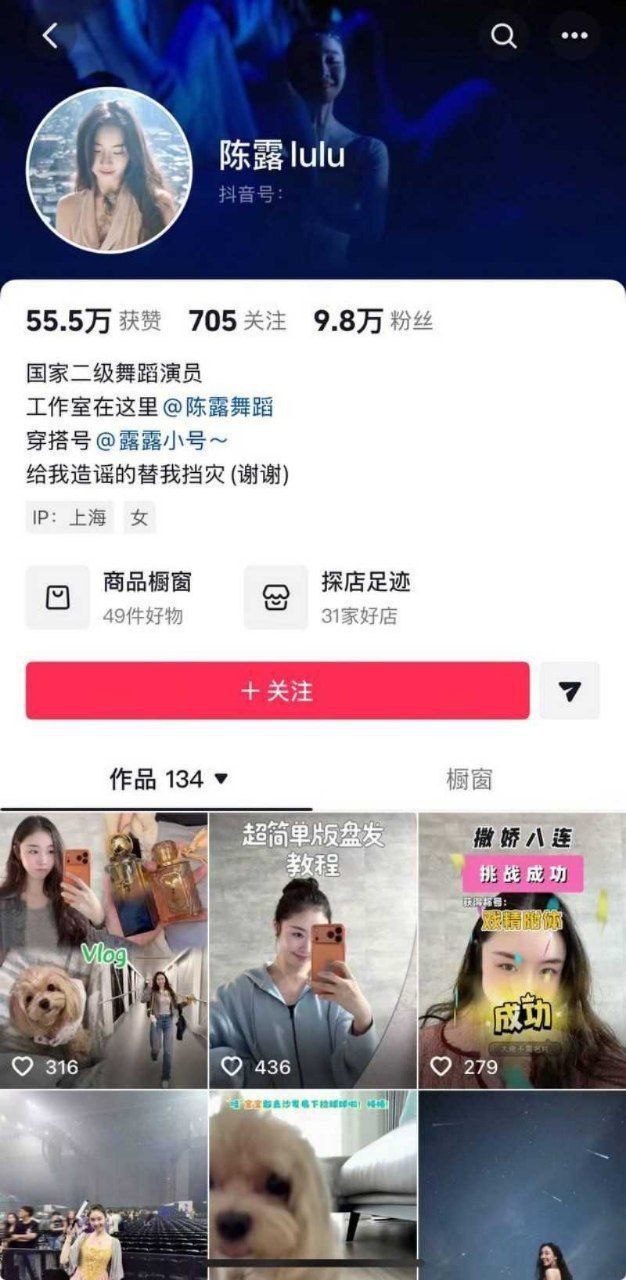Open the concert venue video thumbnail
Image resolution: width=626 pixels, height=1280 pixels.
click(103, 1185)
